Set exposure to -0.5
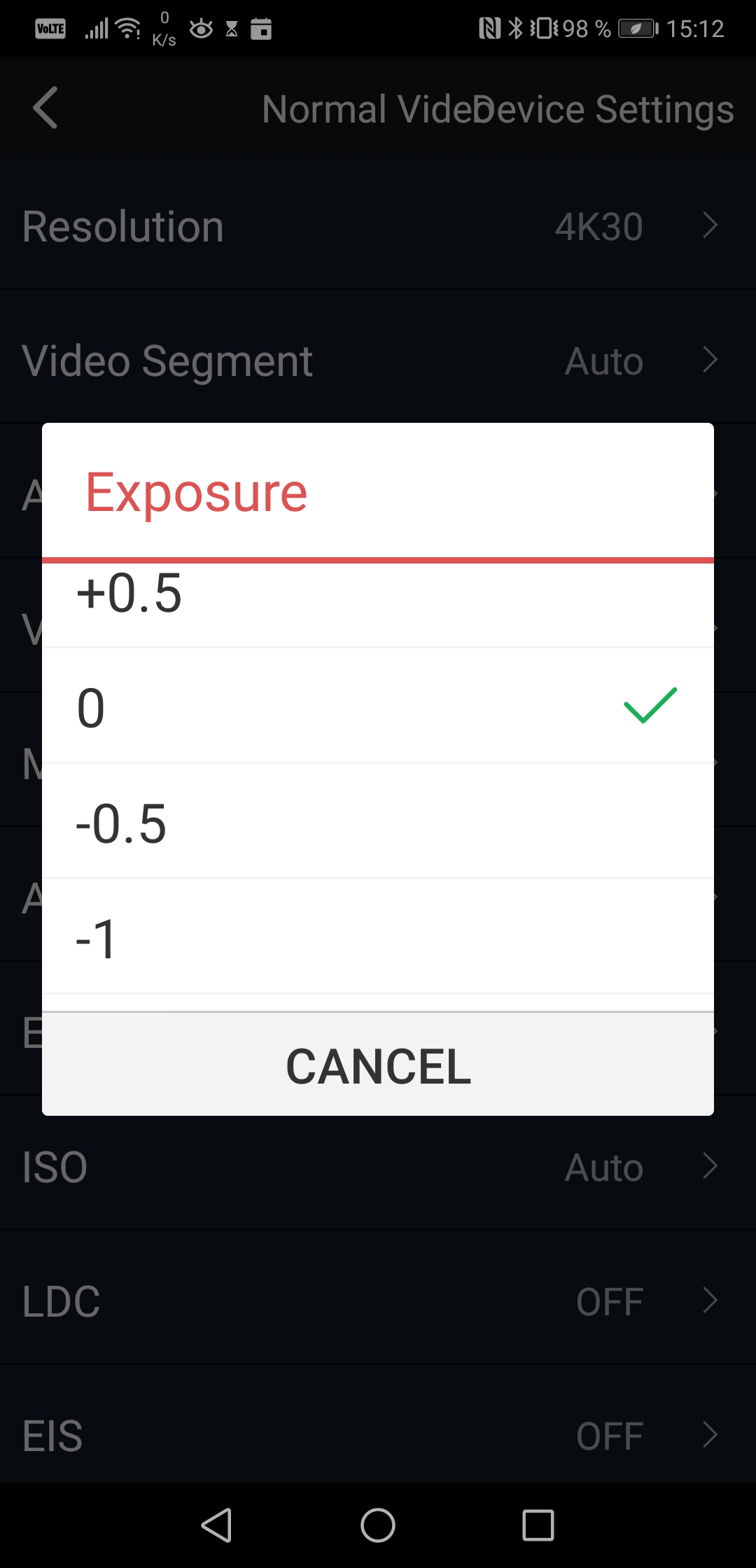The image size is (756, 1568). click(x=378, y=821)
